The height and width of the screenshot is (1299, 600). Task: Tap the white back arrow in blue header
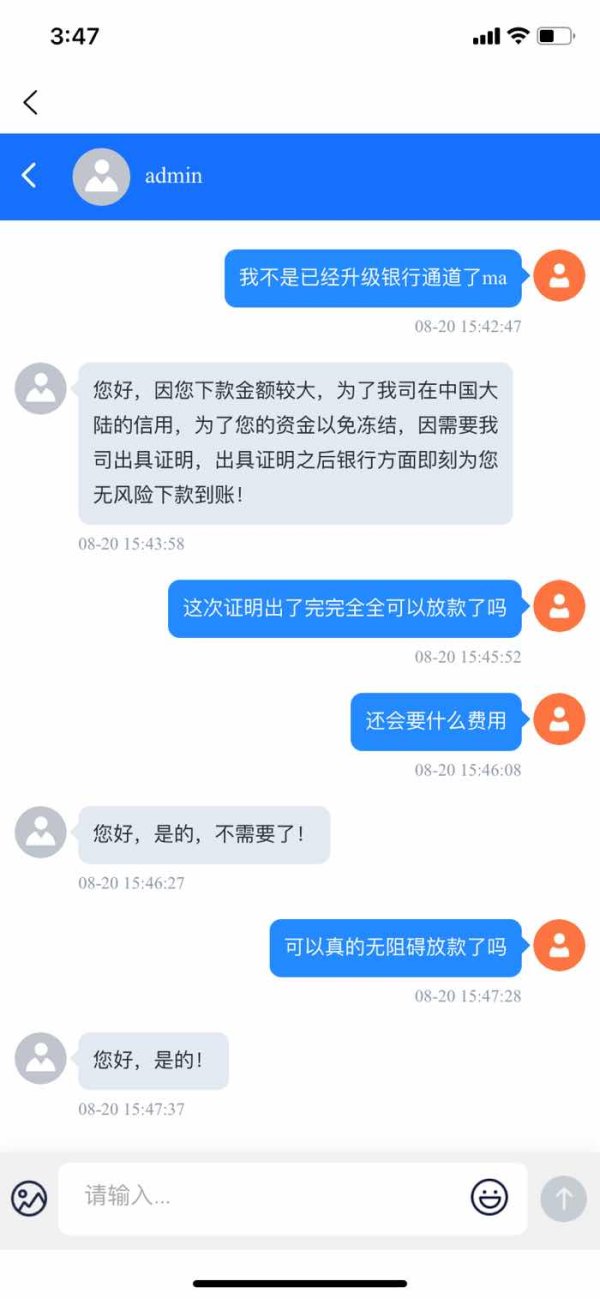[29, 175]
